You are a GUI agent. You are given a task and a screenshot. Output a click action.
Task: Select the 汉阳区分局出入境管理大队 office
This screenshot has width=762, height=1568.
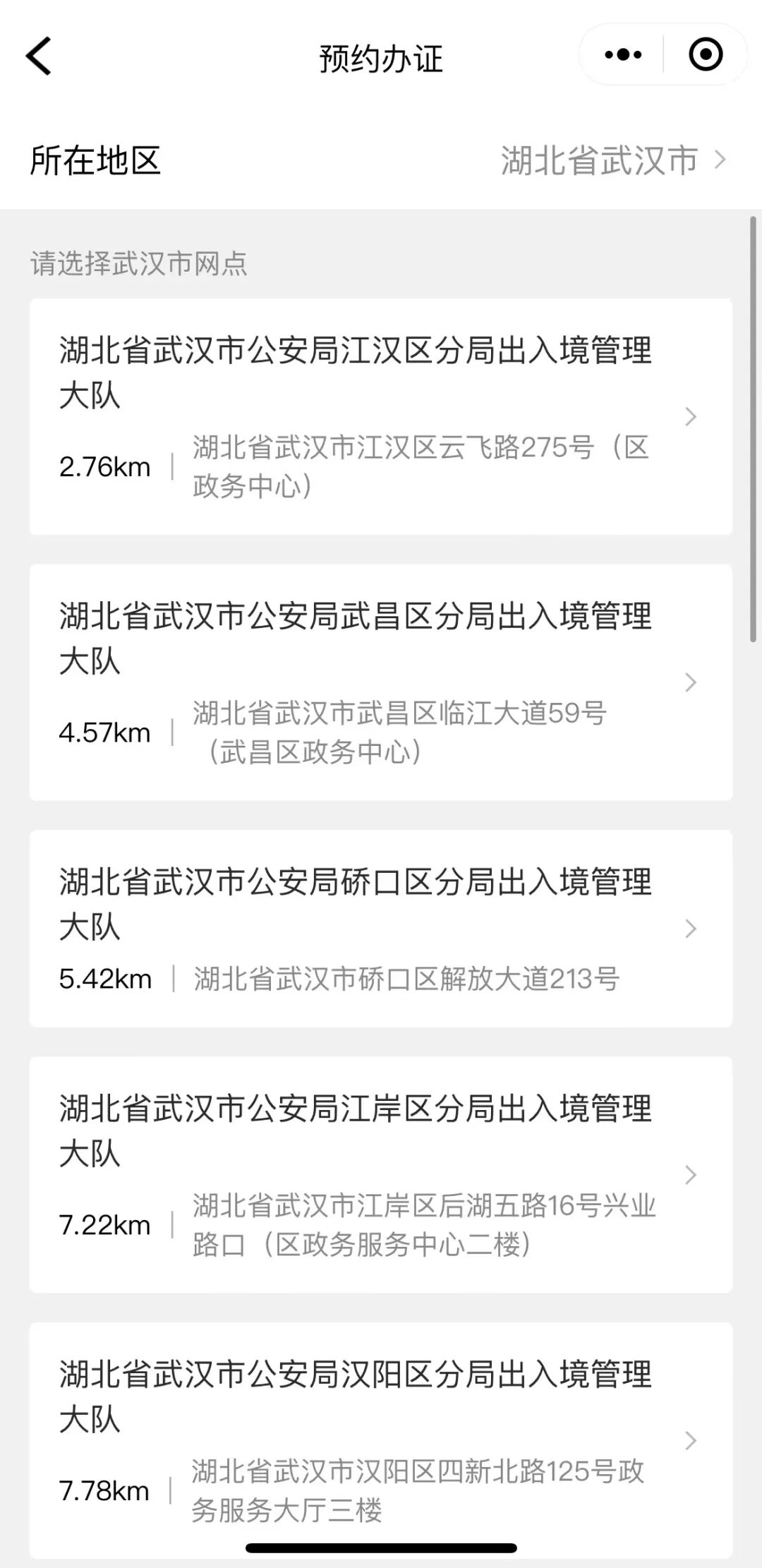point(381,1440)
